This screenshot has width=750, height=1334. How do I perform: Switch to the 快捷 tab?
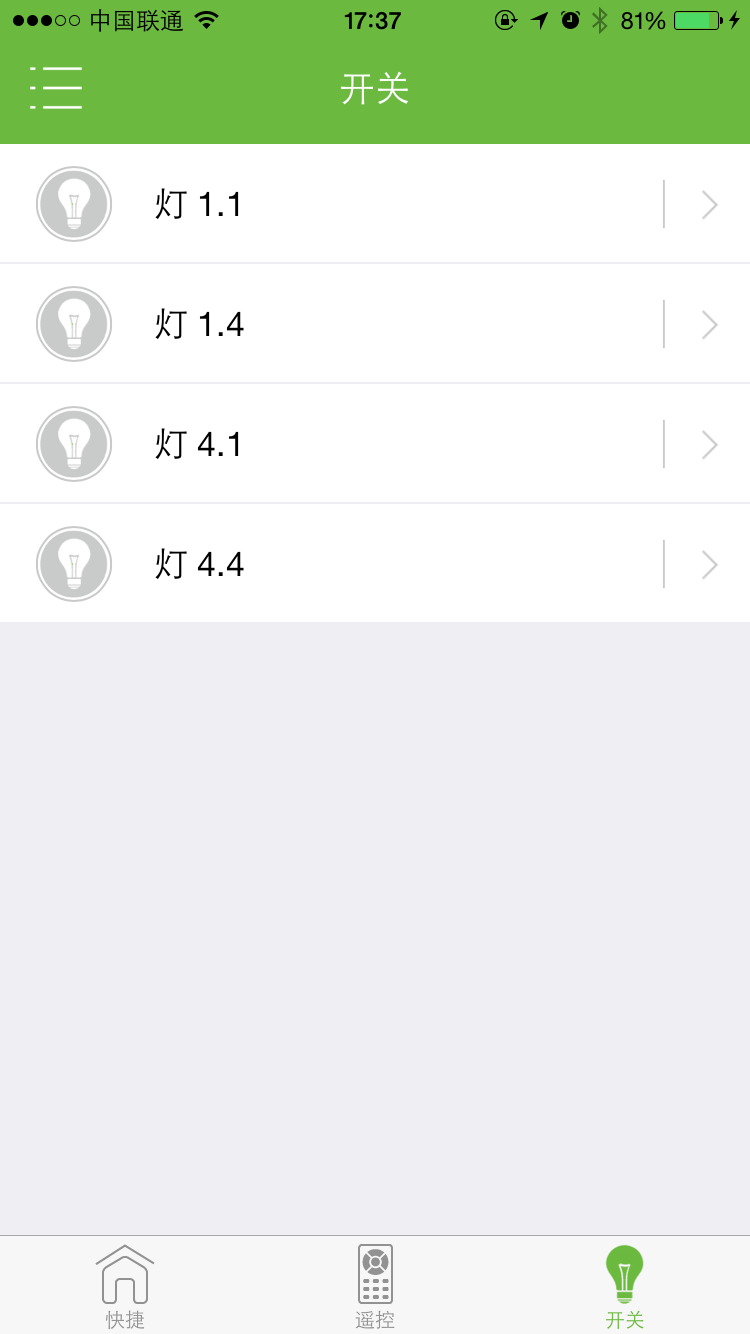[x=125, y=1286]
